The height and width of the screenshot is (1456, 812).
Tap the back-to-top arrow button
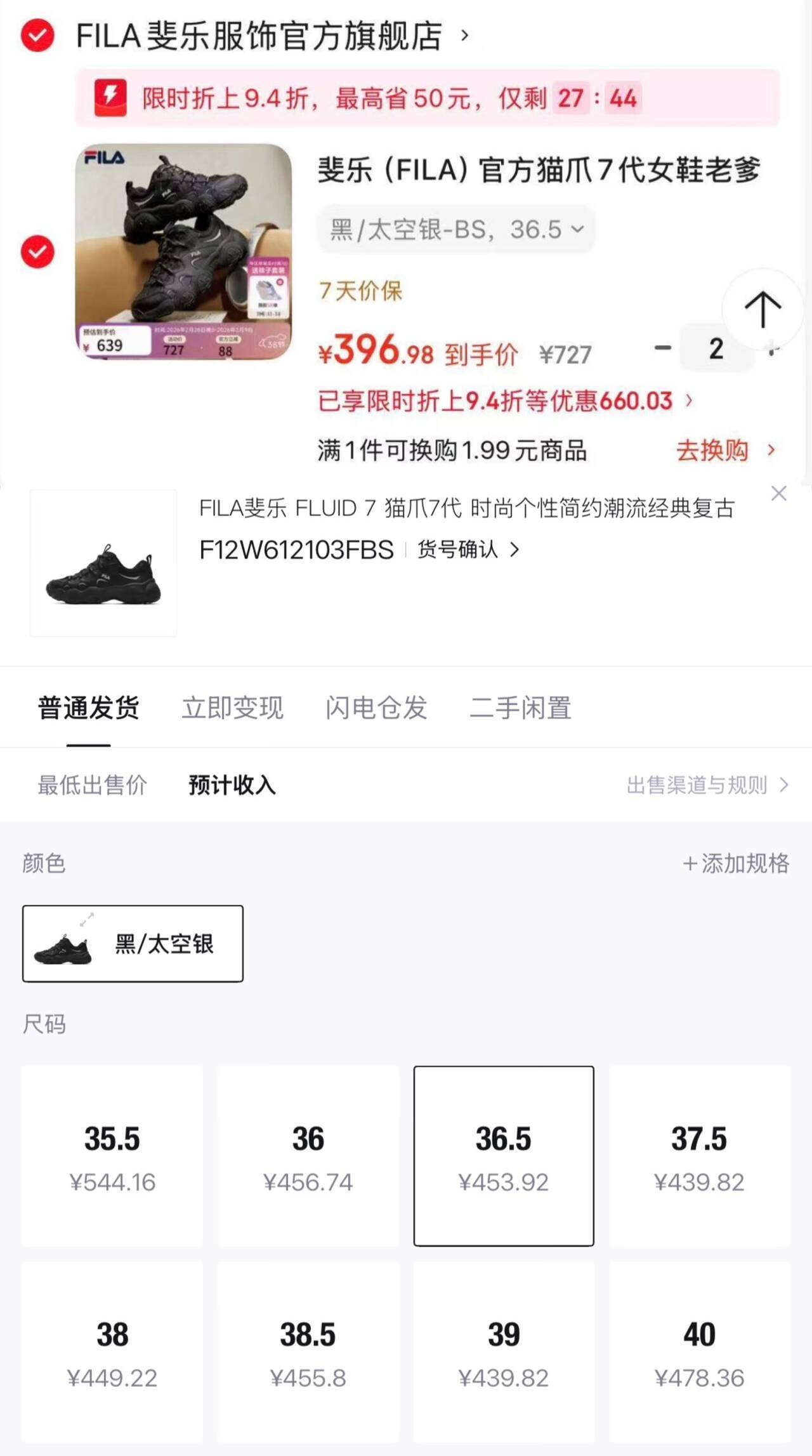coord(762,309)
